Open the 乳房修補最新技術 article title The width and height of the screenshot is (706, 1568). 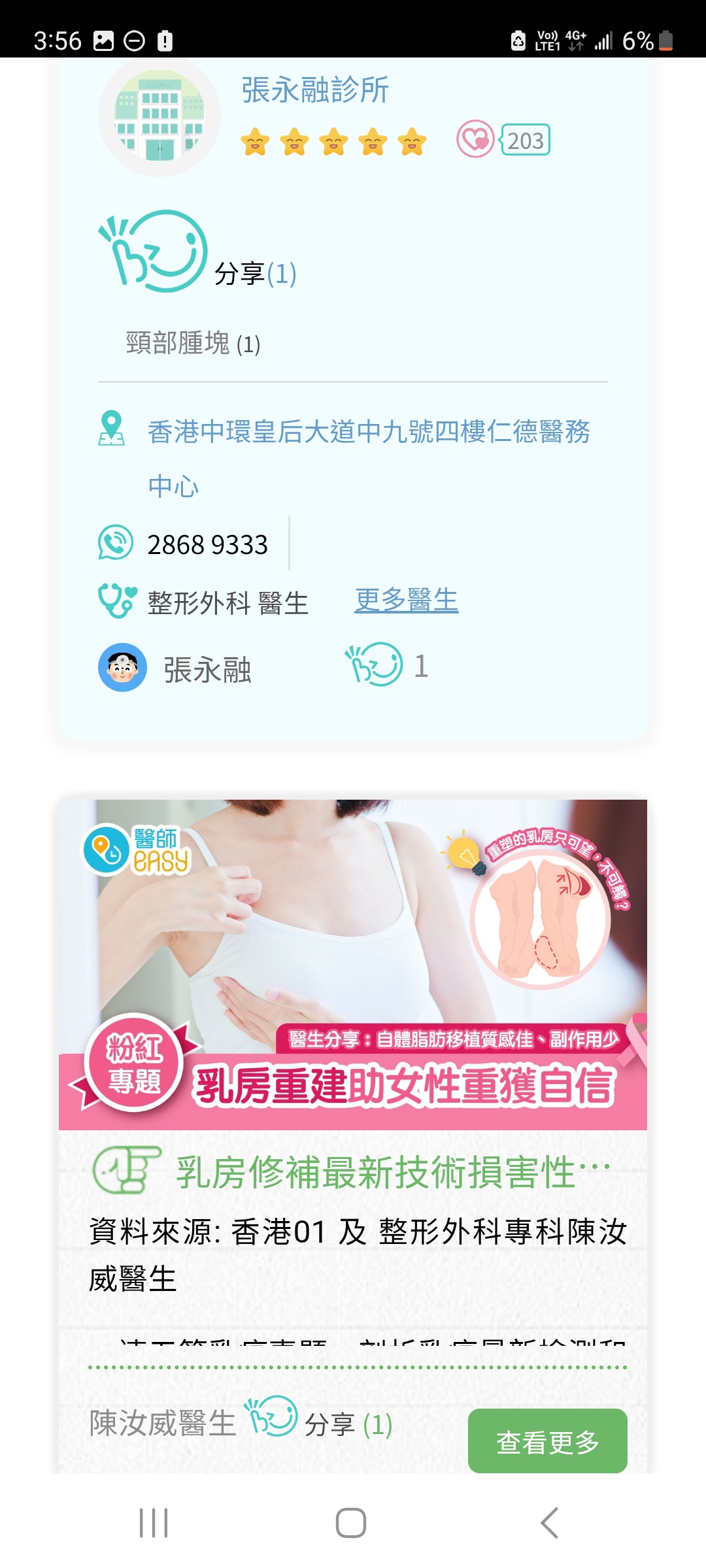[x=376, y=1173]
